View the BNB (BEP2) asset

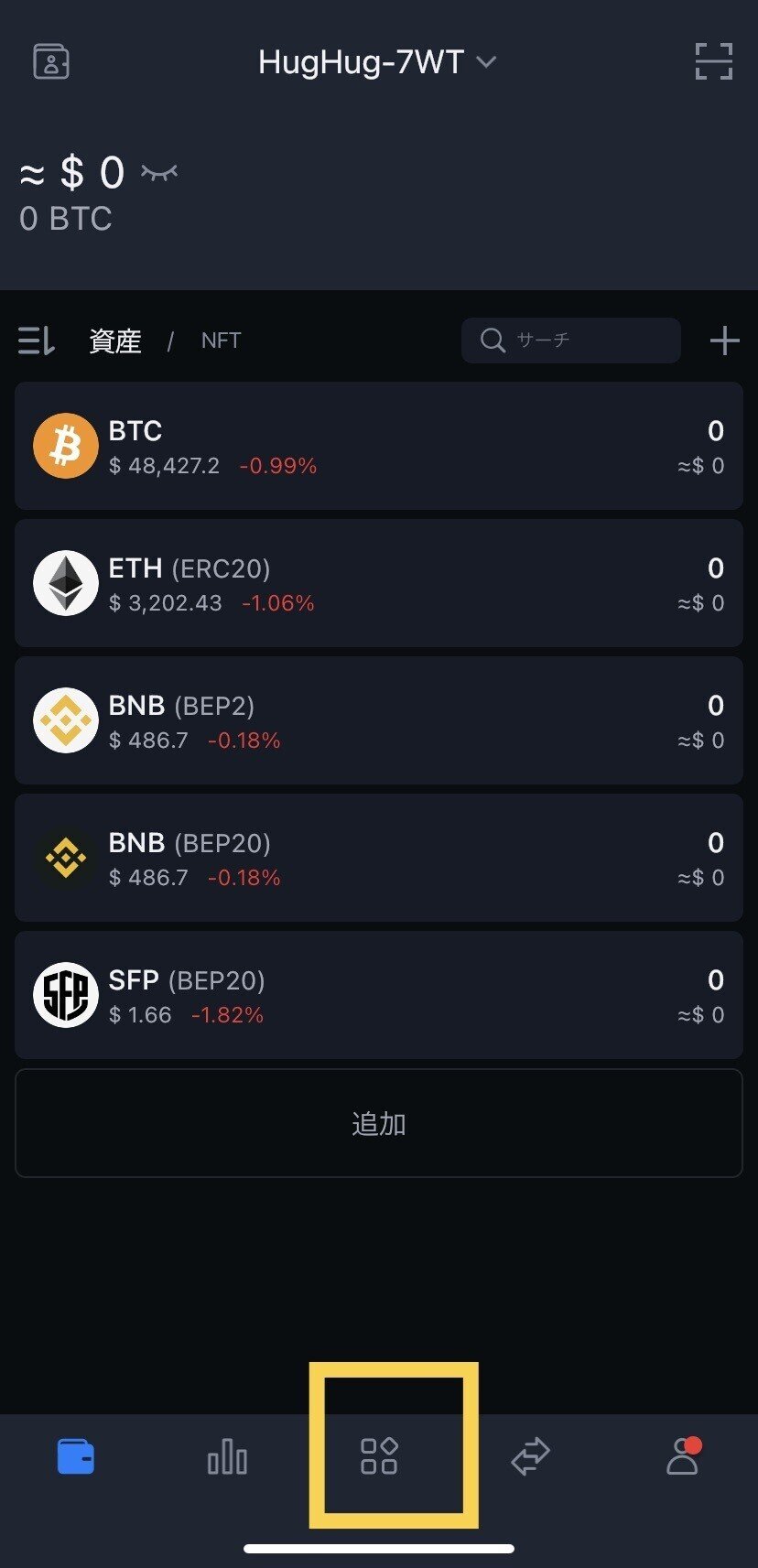378,720
